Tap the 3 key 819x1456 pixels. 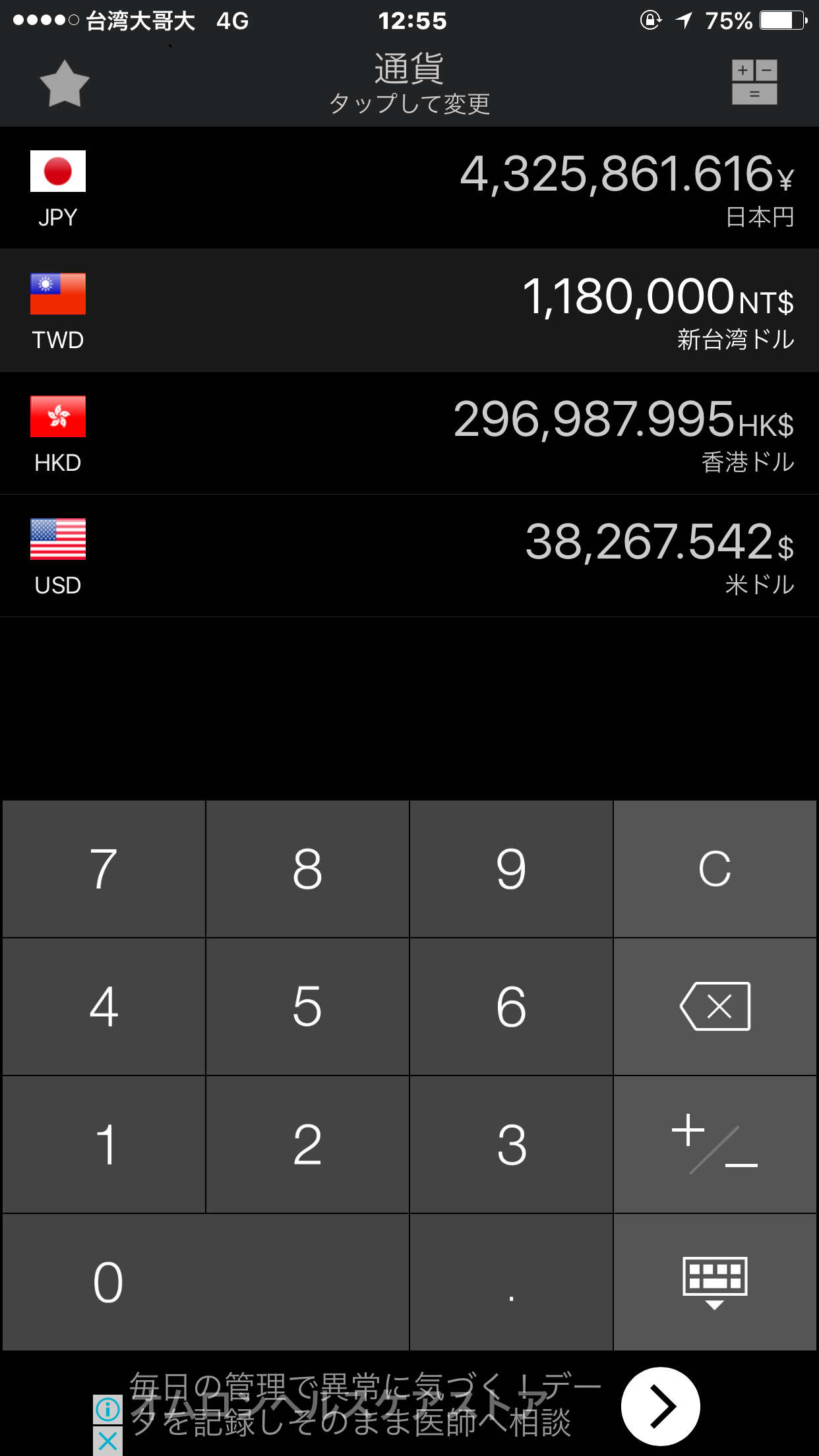(x=511, y=1145)
